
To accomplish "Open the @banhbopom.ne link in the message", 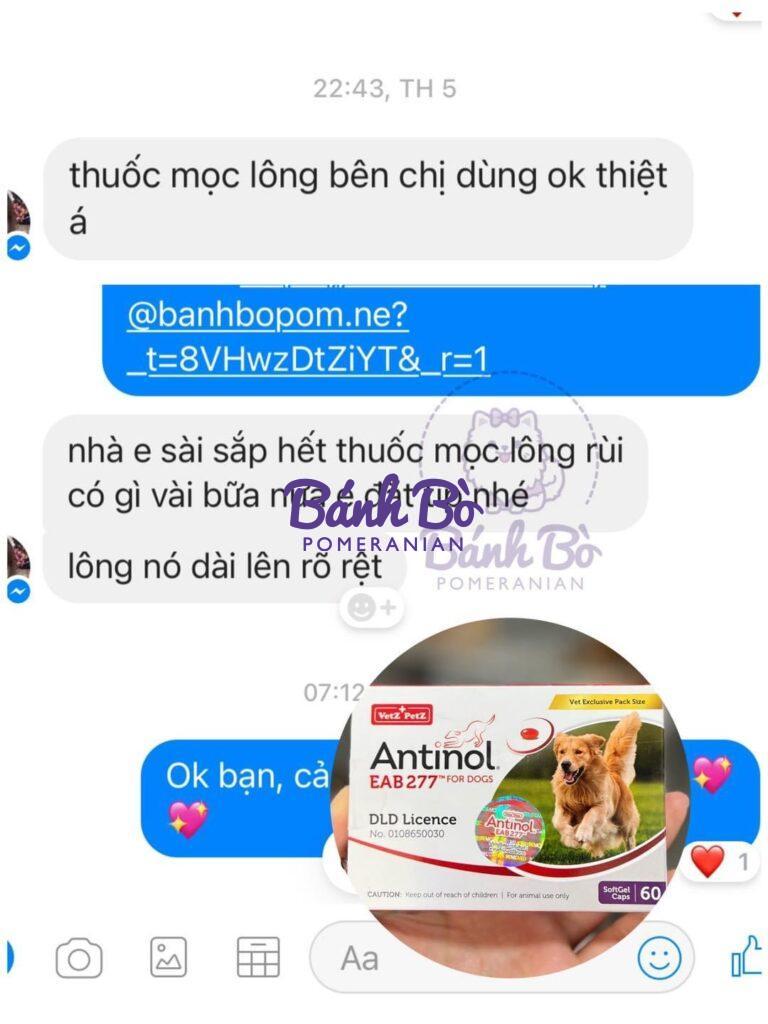I will point(268,316).
